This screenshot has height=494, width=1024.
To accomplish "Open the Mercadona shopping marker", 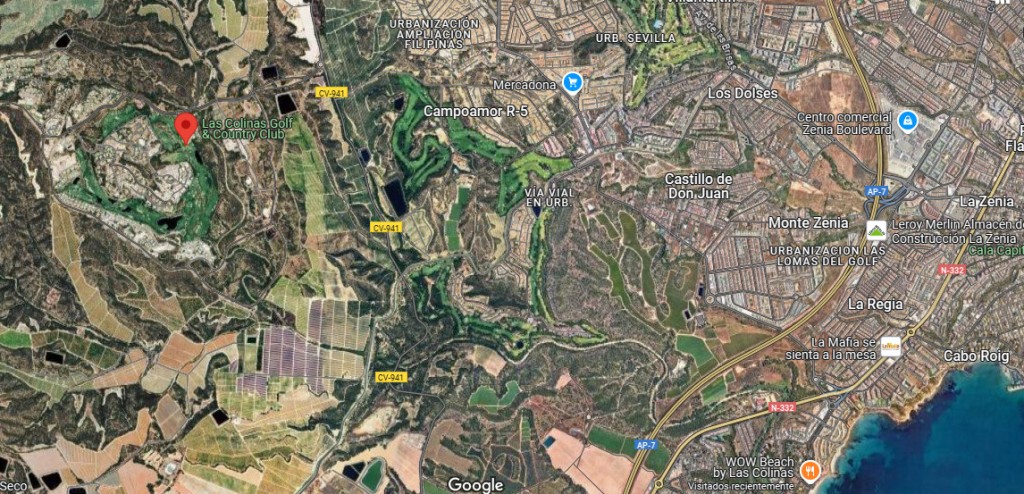I will click(x=573, y=82).
